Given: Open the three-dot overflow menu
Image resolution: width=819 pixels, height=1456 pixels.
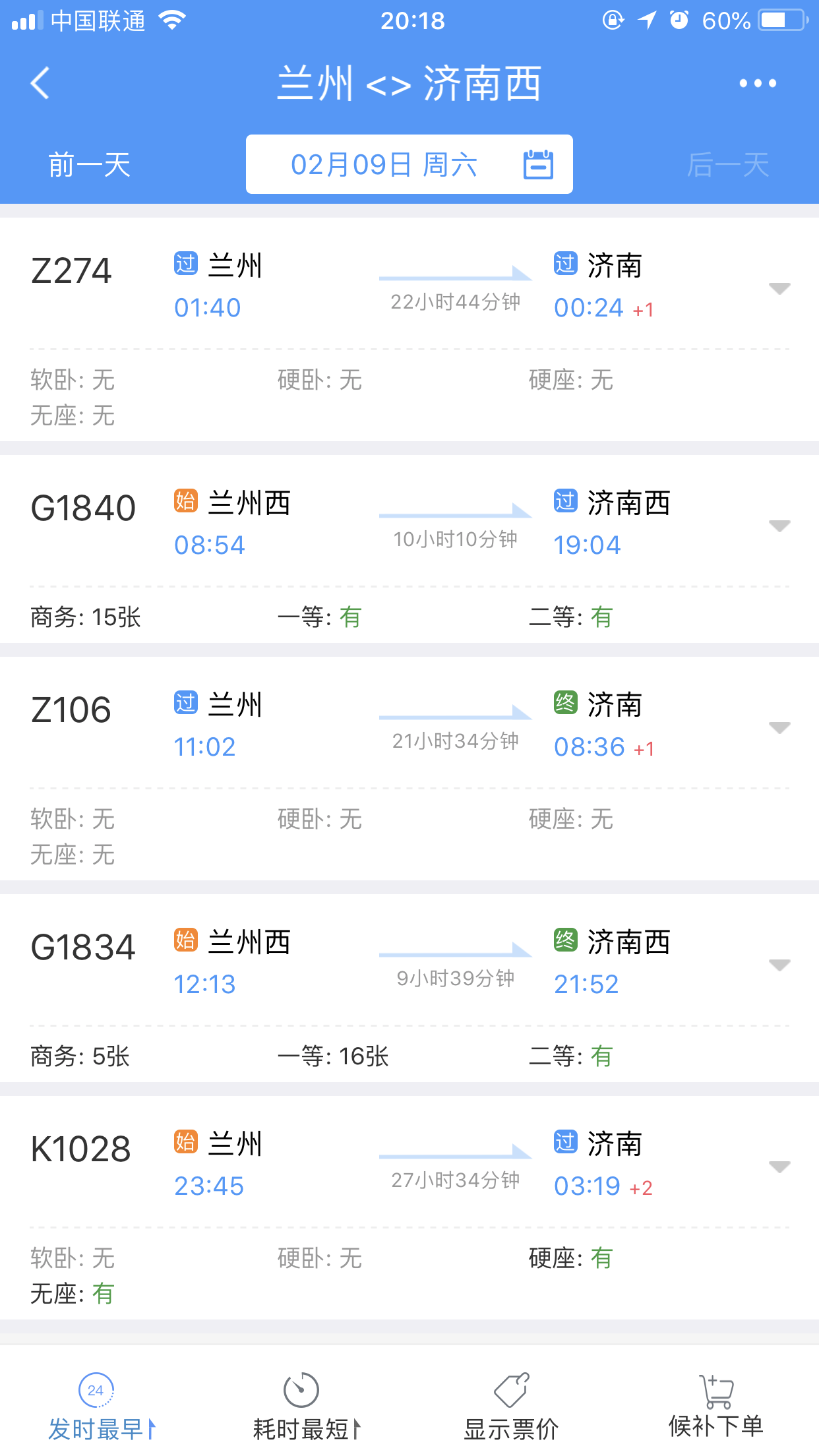Looking at the screenshot, I should [x=758, y=83].
